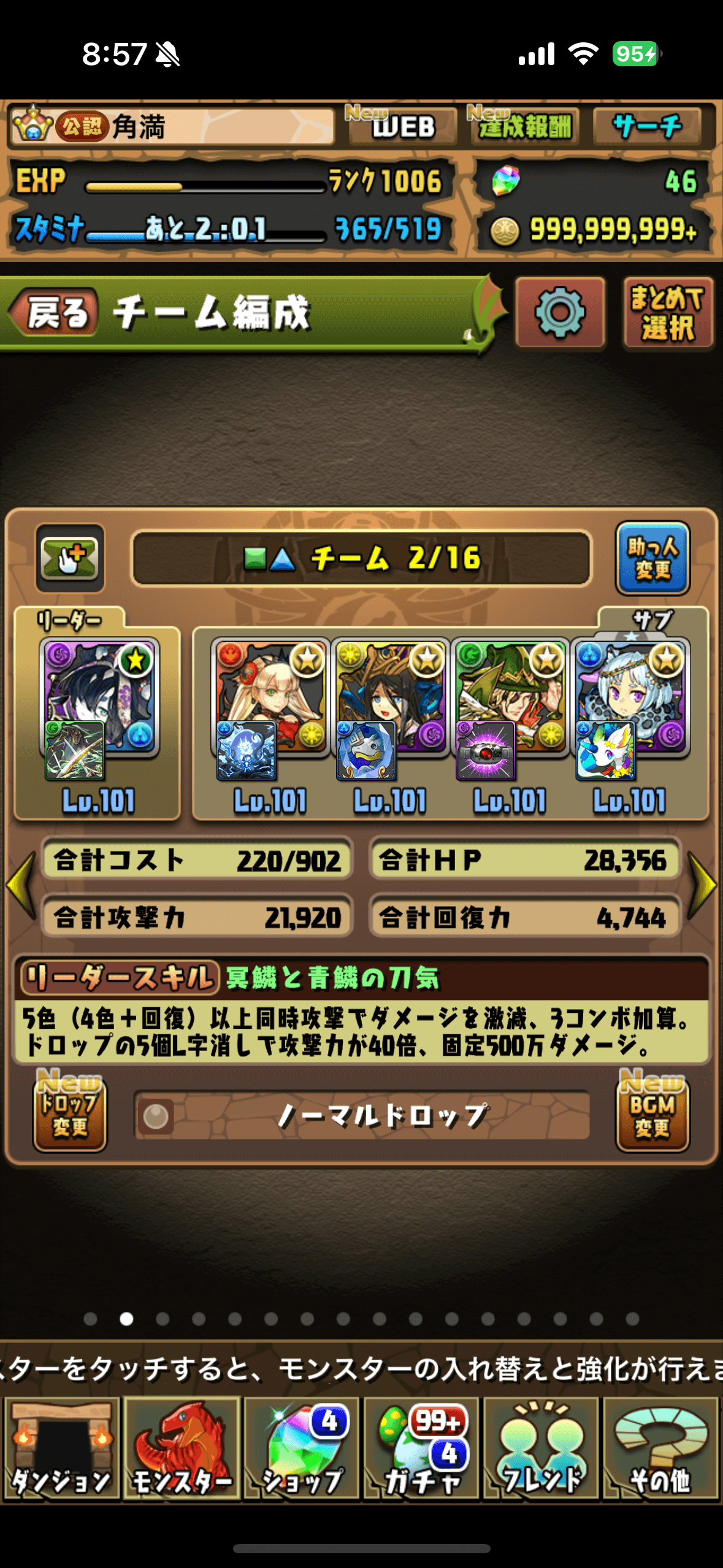Open the サーチ search button
This screenshot has width=723, height=1568.
647,126
